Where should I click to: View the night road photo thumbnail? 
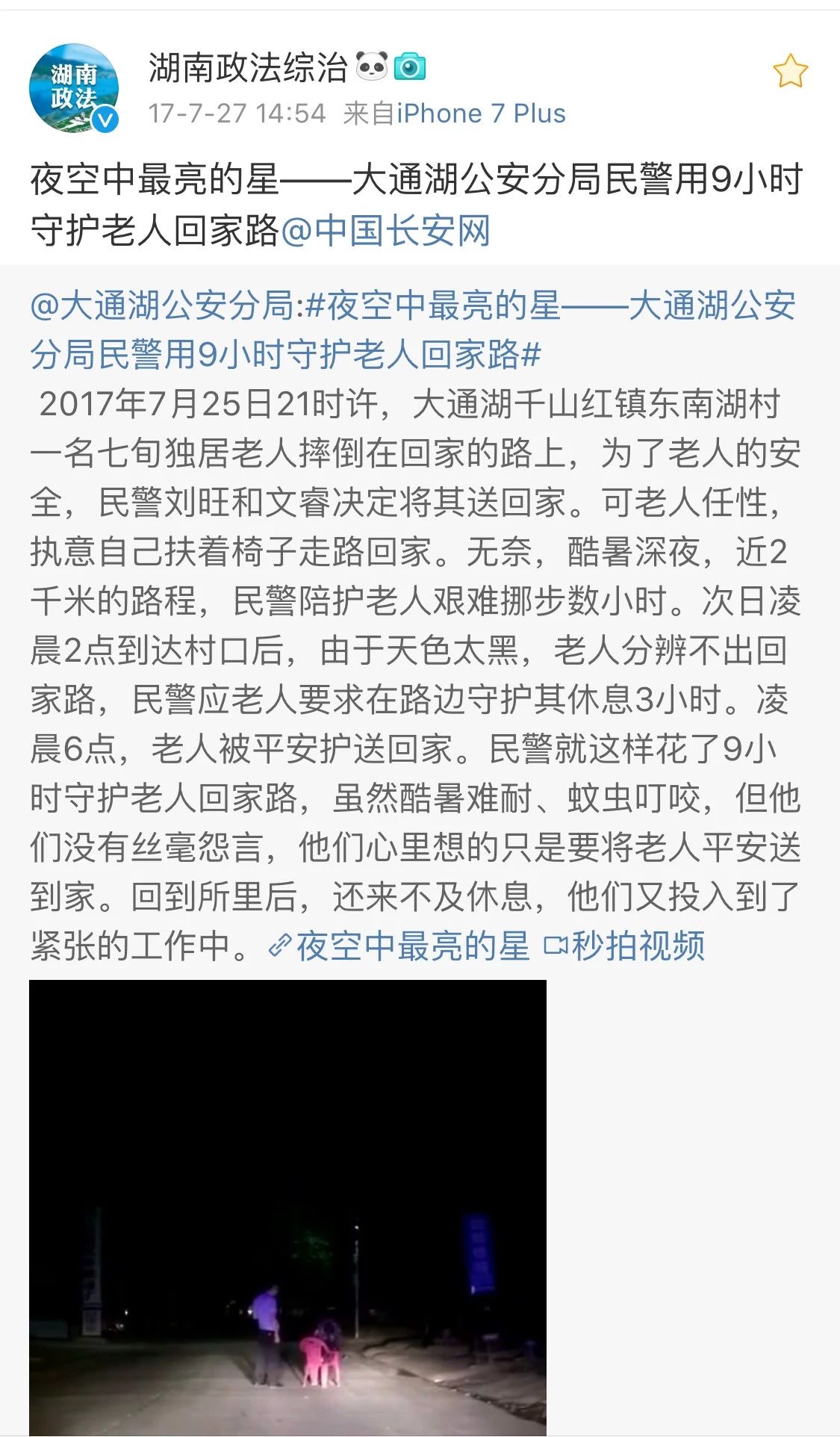click(287, 1207)
